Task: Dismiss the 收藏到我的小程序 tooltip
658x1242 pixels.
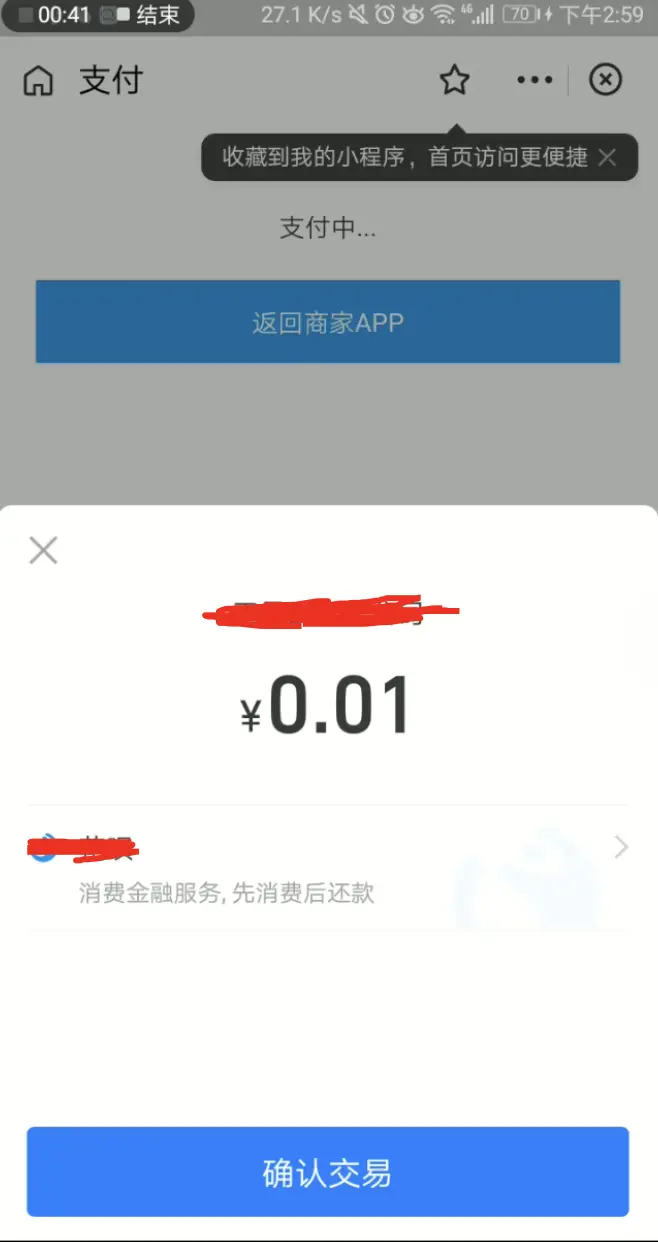Action: pos(607,157)
